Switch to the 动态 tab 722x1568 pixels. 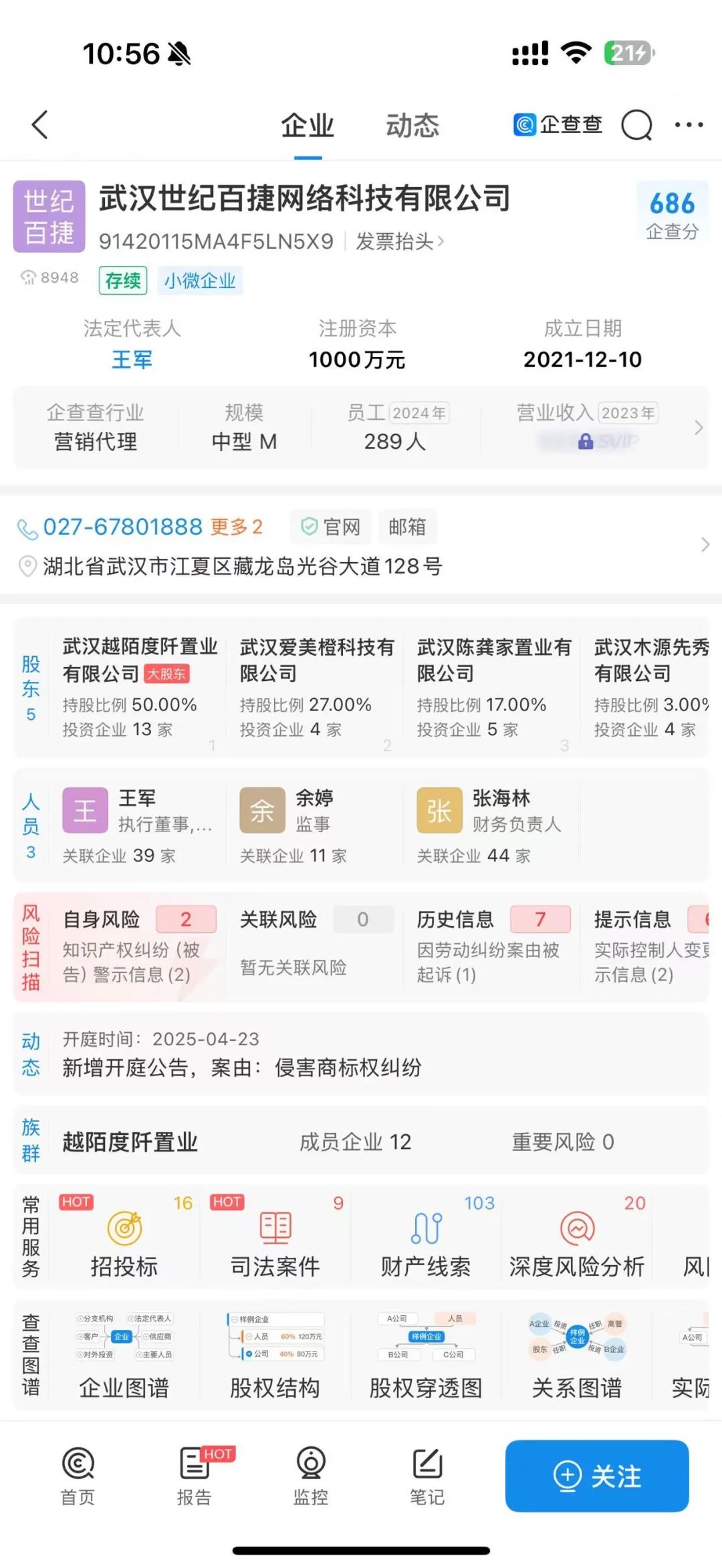412,126
